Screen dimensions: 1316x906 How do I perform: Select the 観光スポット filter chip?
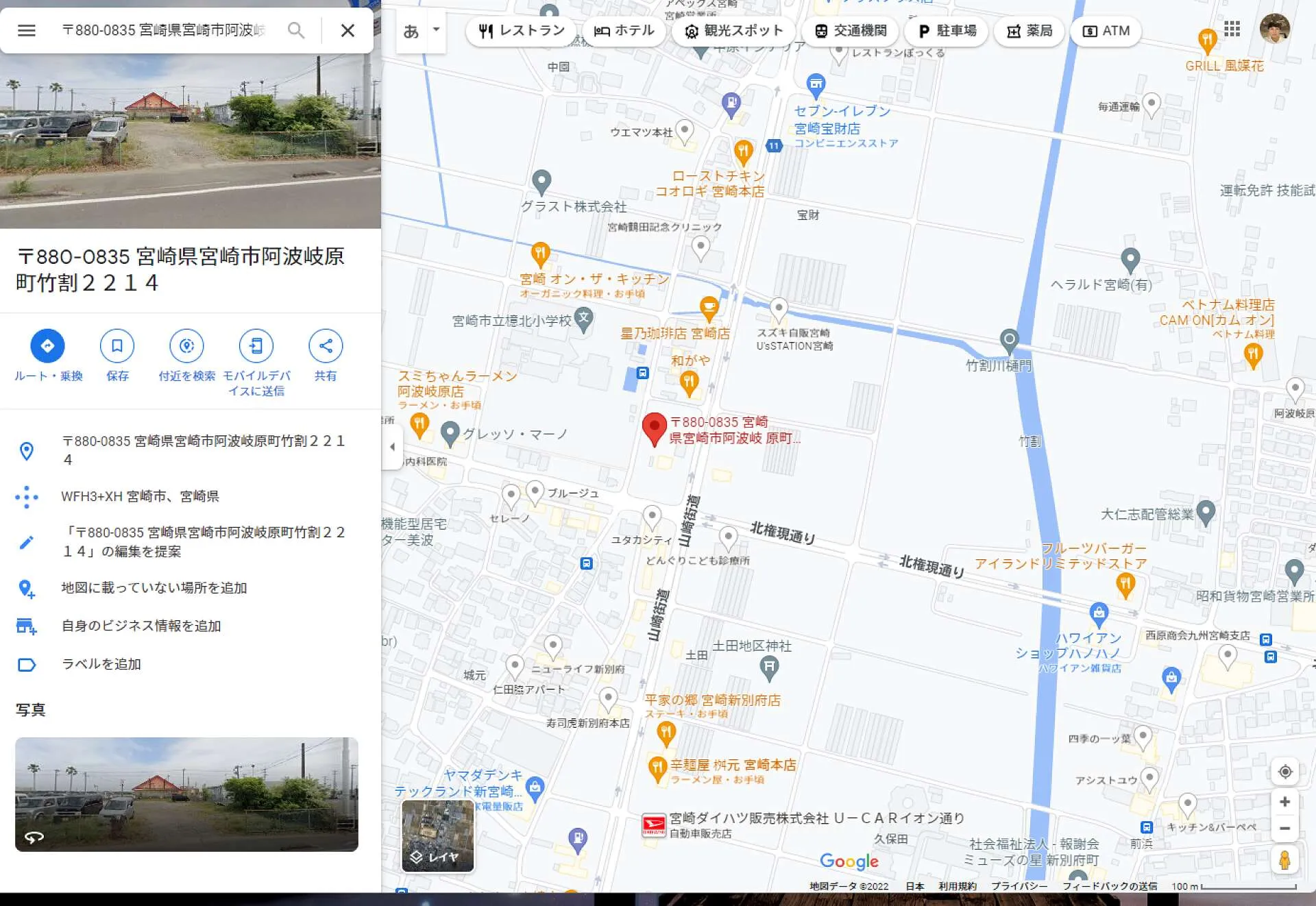tap(734, 31)
